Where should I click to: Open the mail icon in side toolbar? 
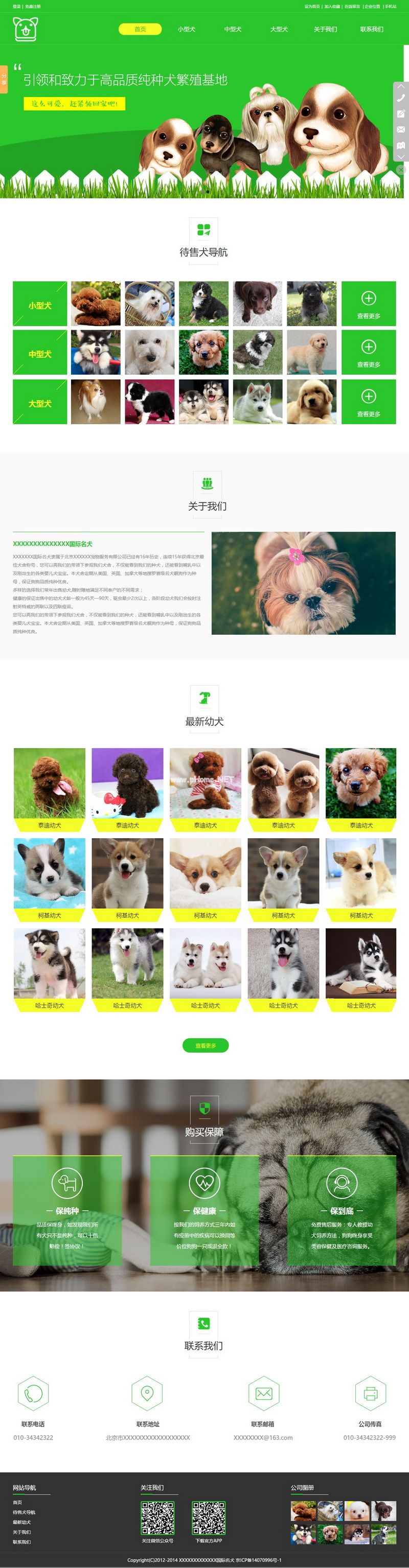point(400,130)
